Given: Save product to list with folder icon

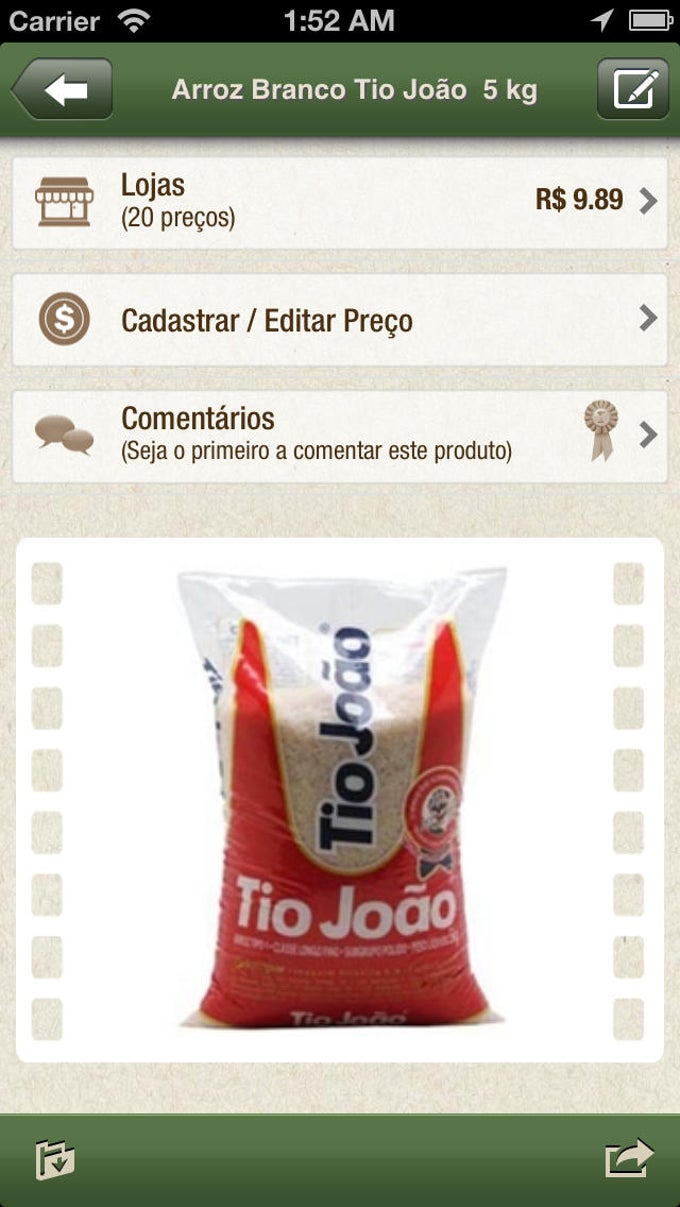Looking at the screenshot, I should 55,1160.
